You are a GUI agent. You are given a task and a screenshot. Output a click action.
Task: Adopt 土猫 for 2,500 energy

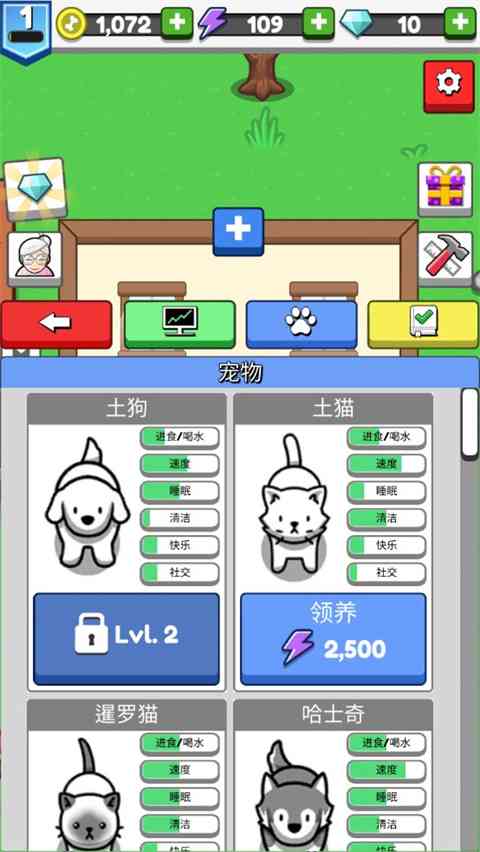click(333, 638)
